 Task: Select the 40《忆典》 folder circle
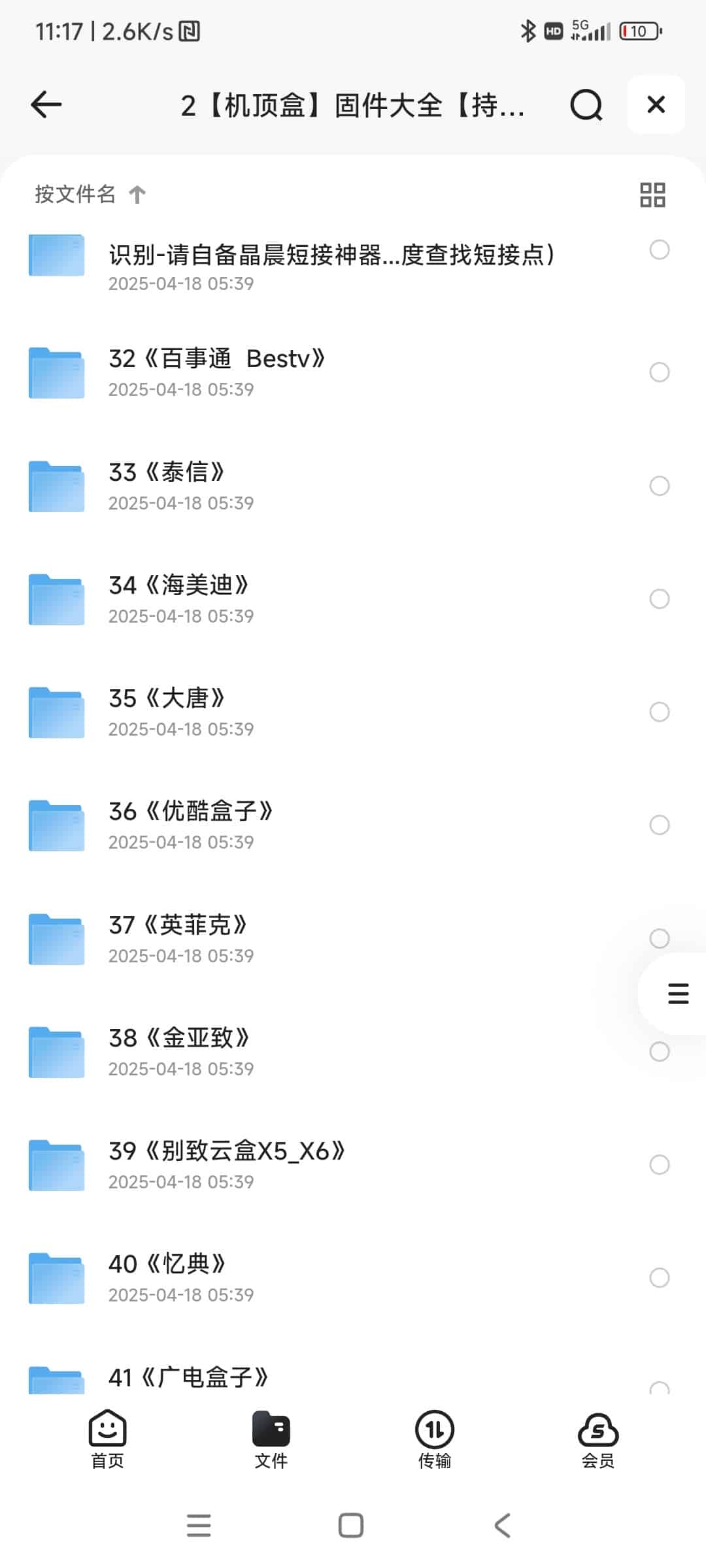(x=659, y=1277)
